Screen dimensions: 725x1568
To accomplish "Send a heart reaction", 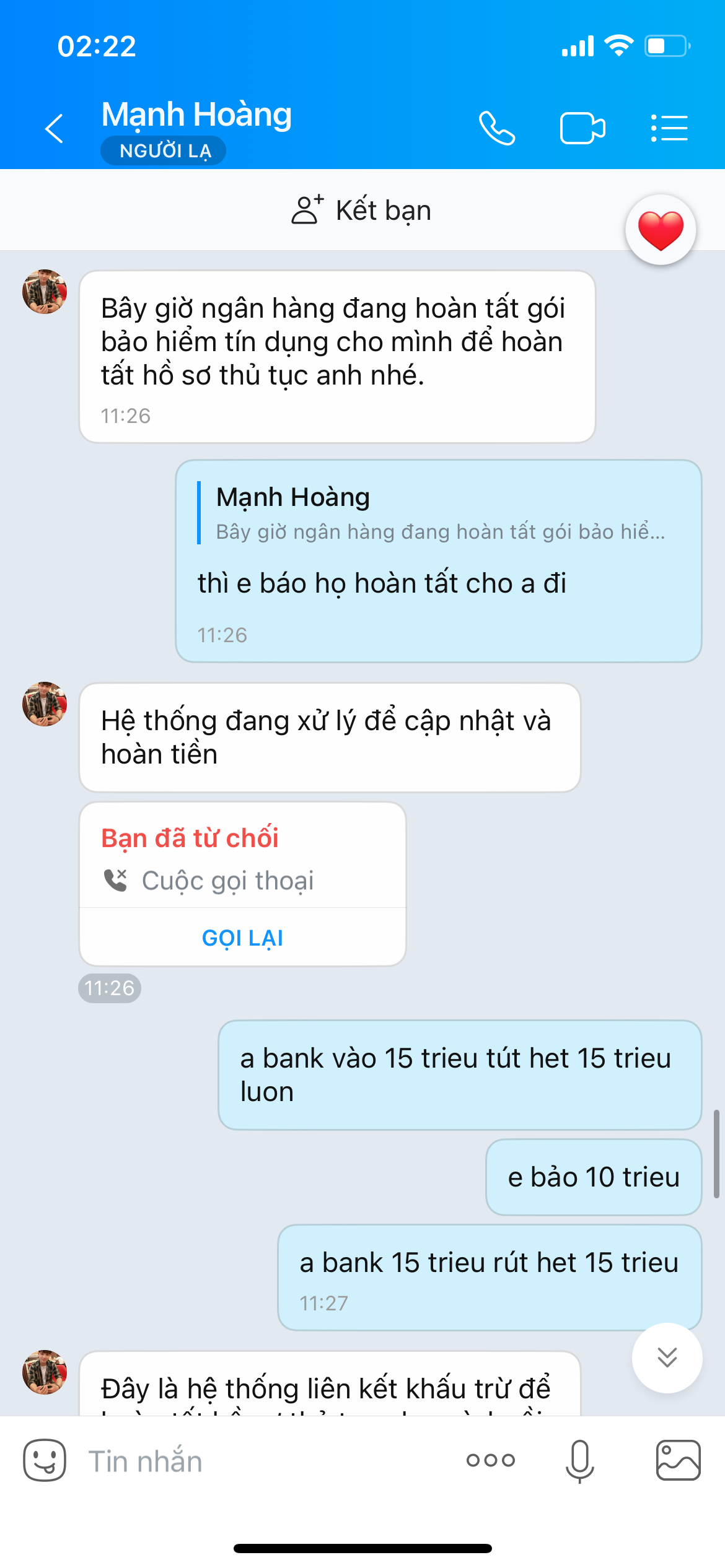I will (661, 230).
